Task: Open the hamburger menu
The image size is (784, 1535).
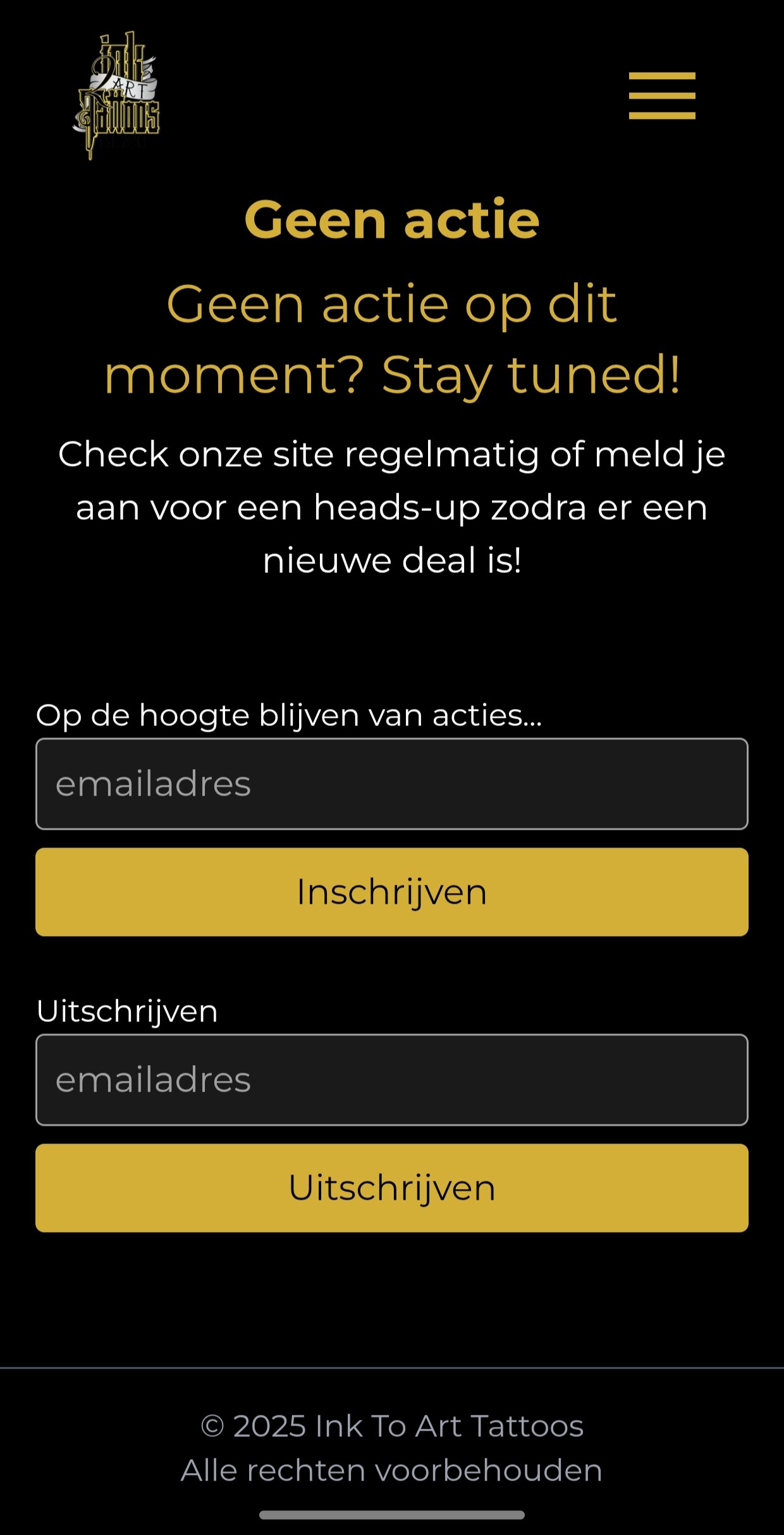Action: [x=661, y=96]
